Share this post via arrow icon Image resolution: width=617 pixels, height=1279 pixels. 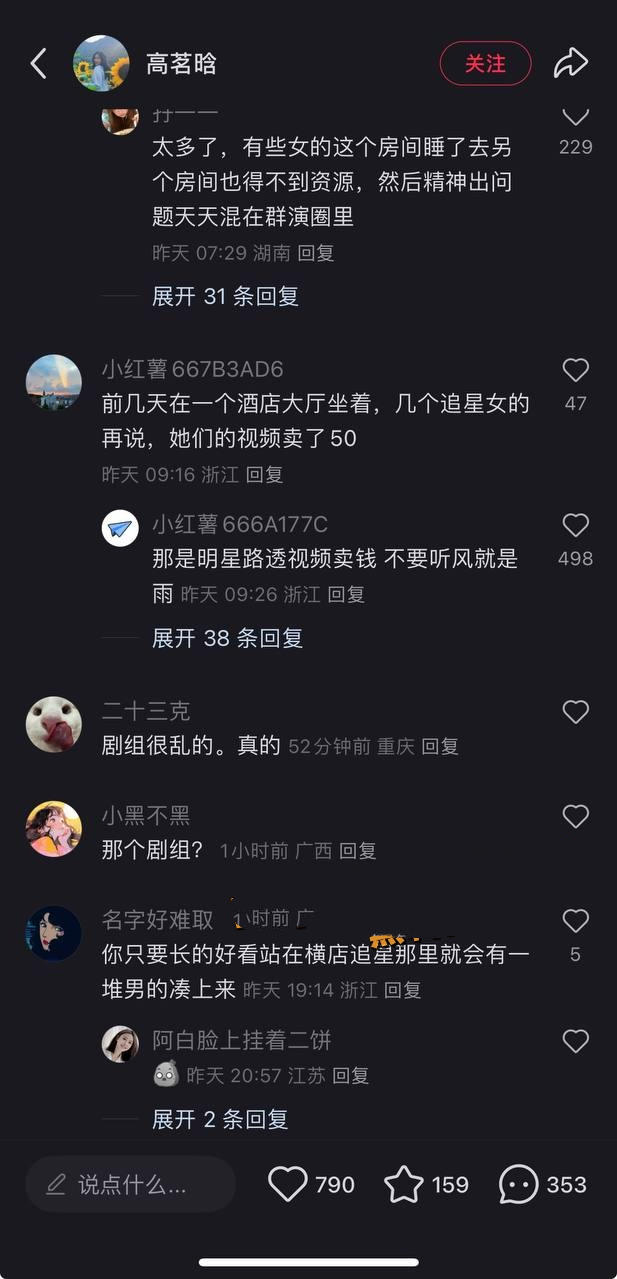pos(571,64)
